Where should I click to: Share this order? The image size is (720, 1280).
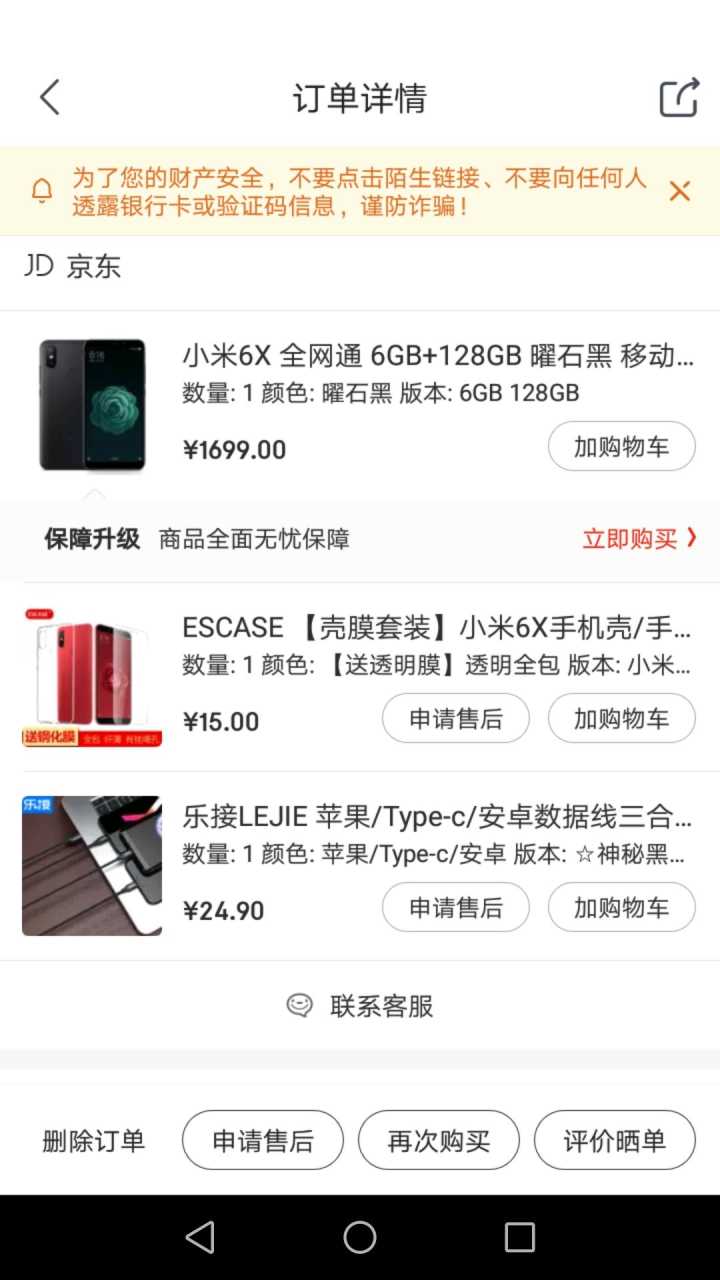tap(679, 98)
